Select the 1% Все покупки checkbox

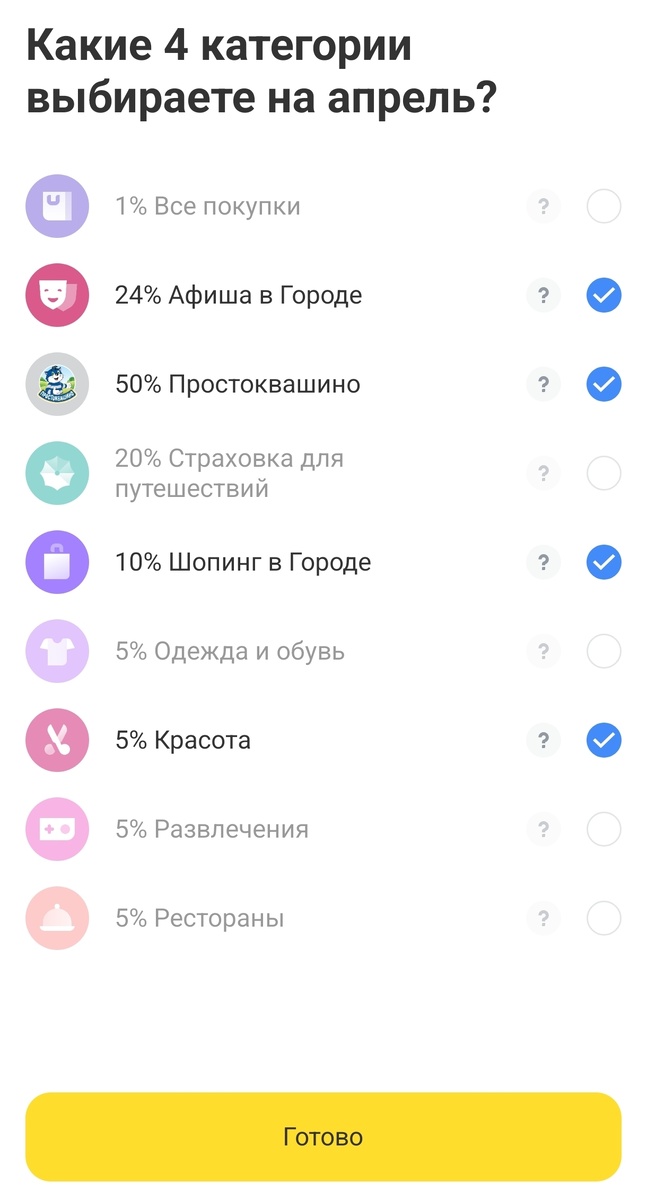tap(604, 207)
